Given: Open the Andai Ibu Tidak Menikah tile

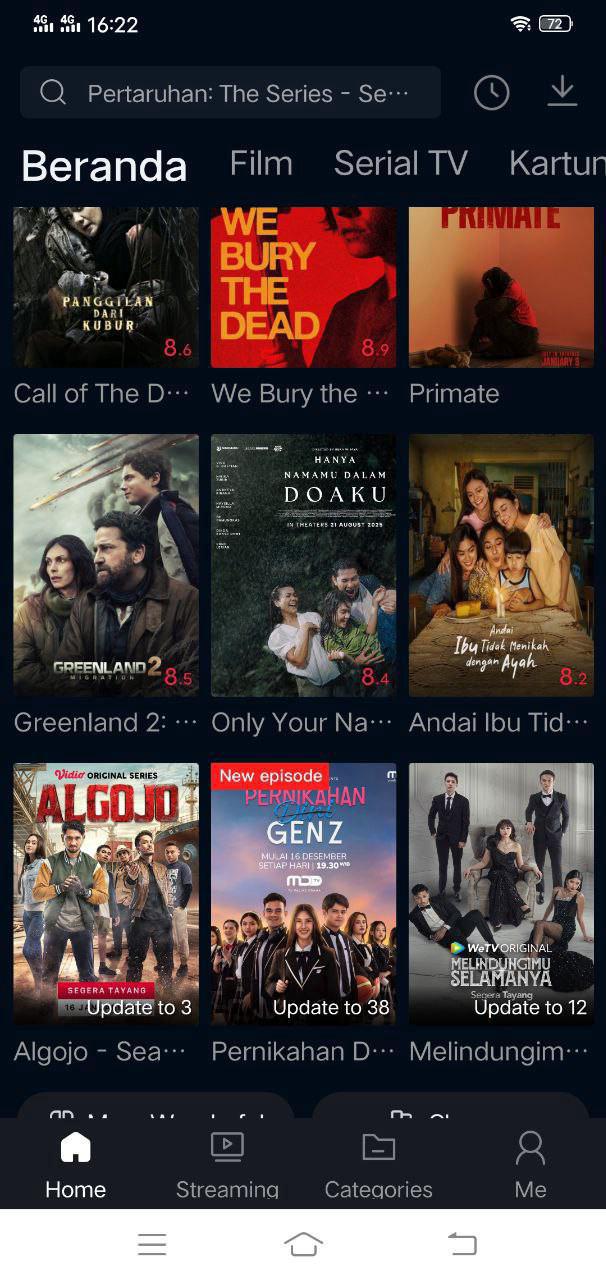Looking at the screenshot, I should [501, 565].
